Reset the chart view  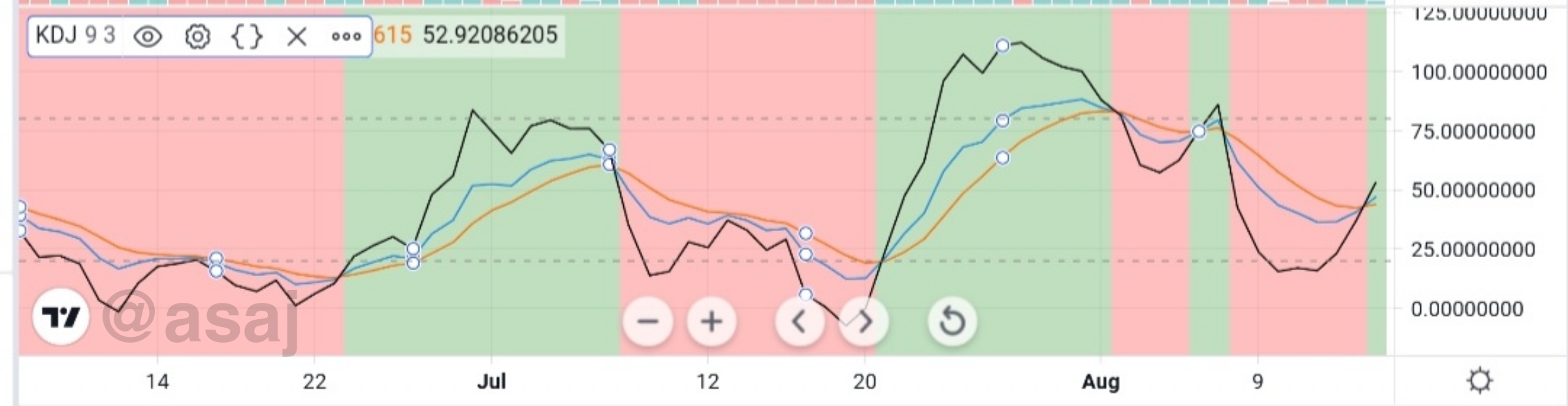[952, 321]
